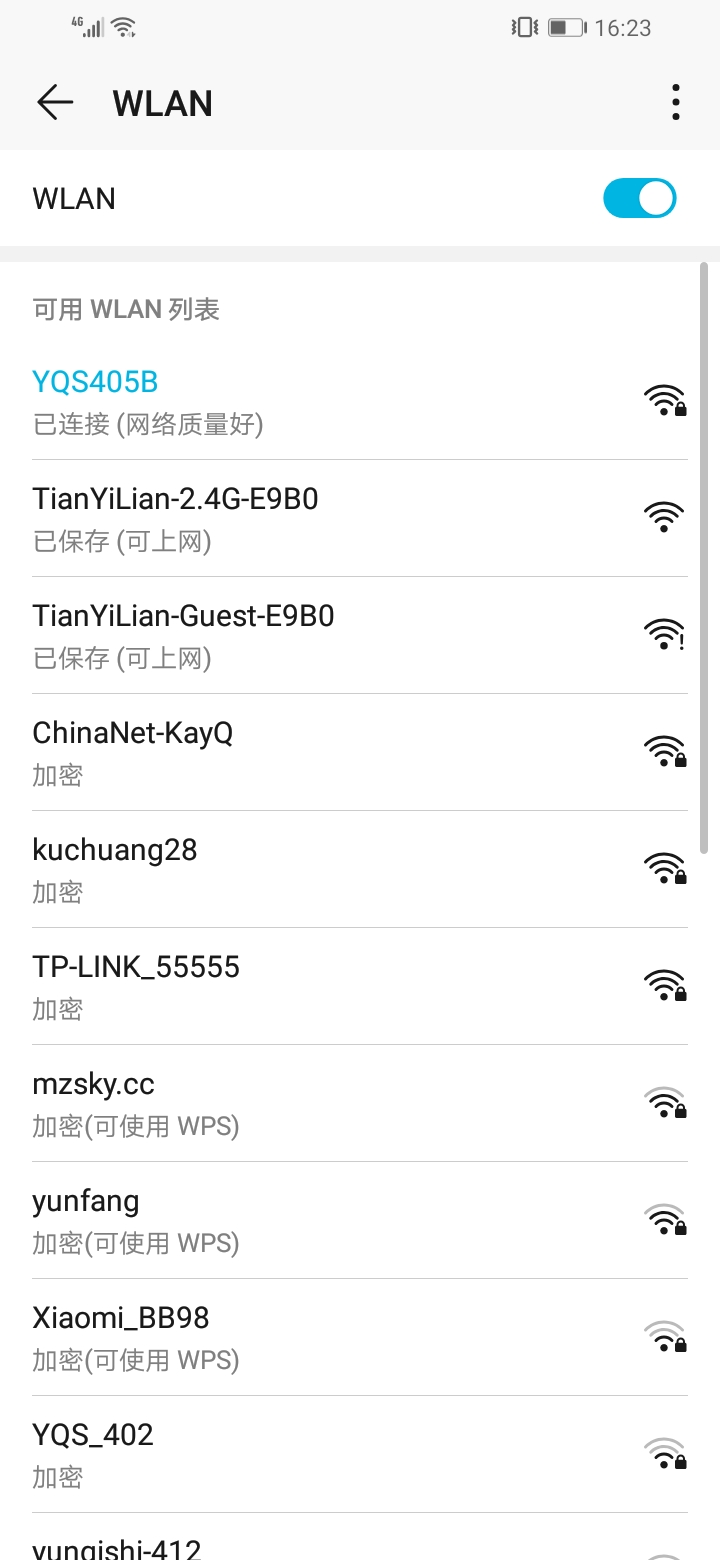Open details for YQS_402 network
Screen dimensions: 720x1560
300,1455
